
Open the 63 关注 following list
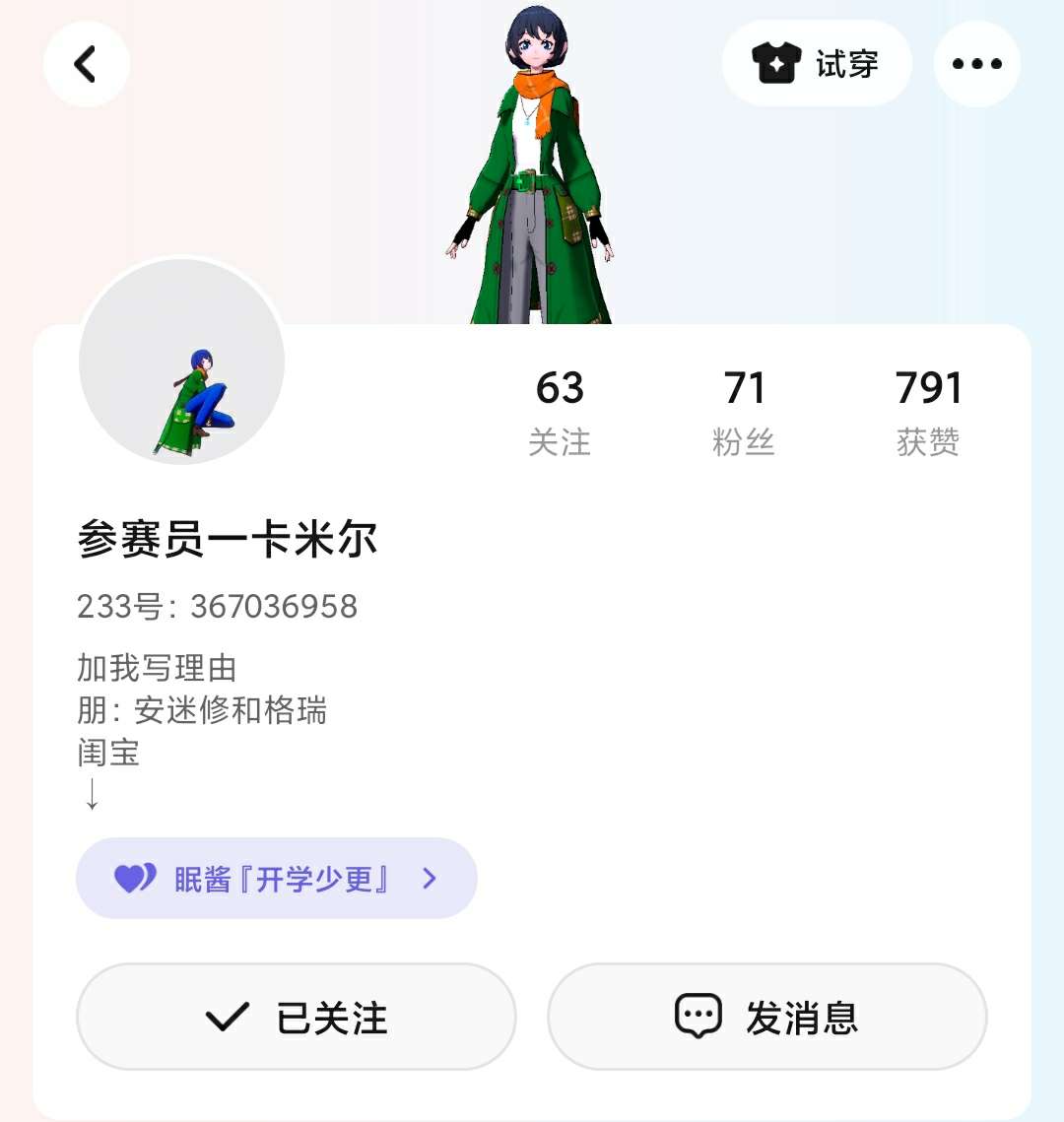coord(560,412)
